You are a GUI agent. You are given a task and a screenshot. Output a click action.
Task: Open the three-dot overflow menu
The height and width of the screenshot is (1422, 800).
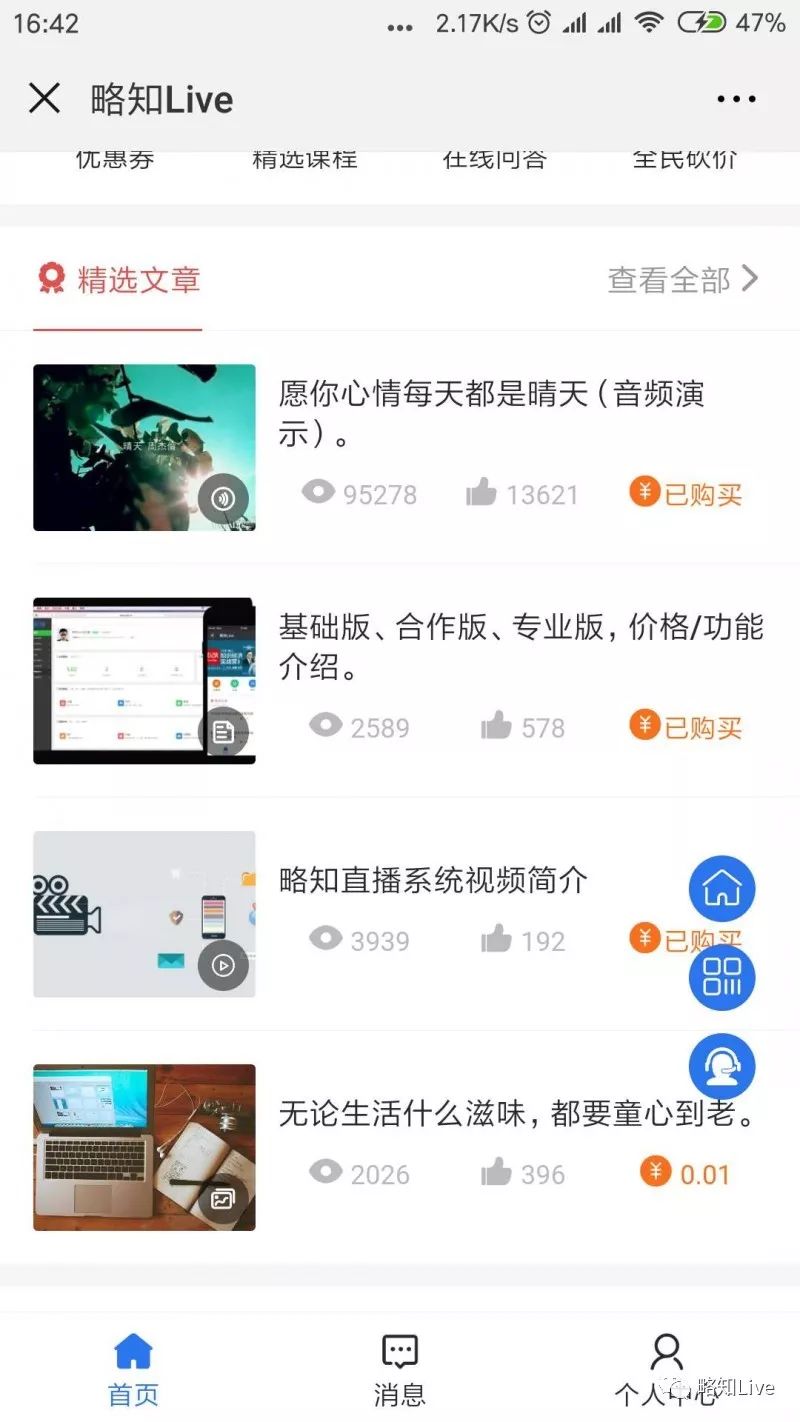point(736,99)
